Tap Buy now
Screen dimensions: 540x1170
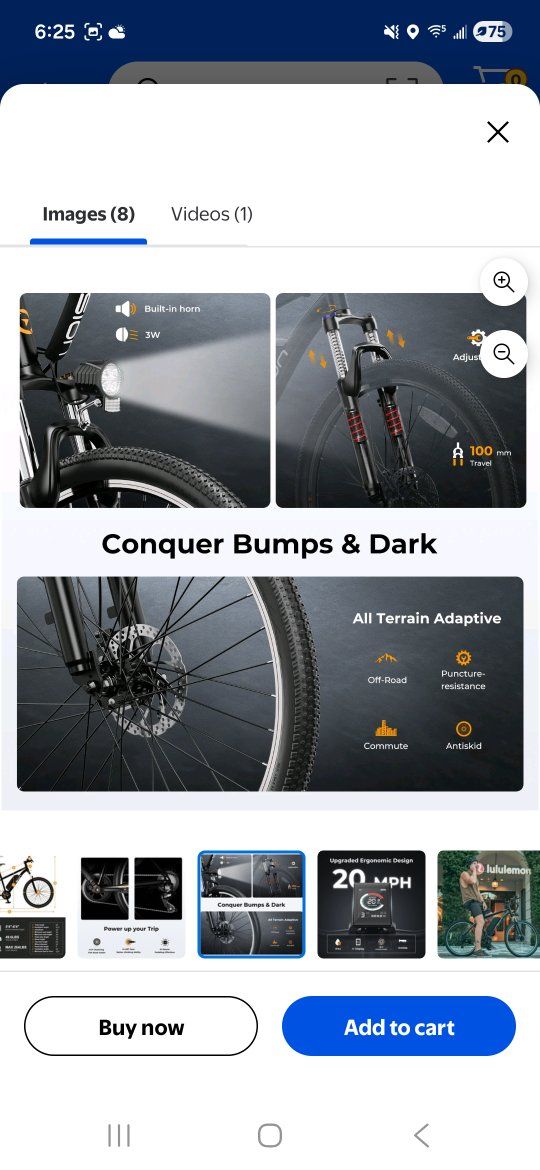141,1026
